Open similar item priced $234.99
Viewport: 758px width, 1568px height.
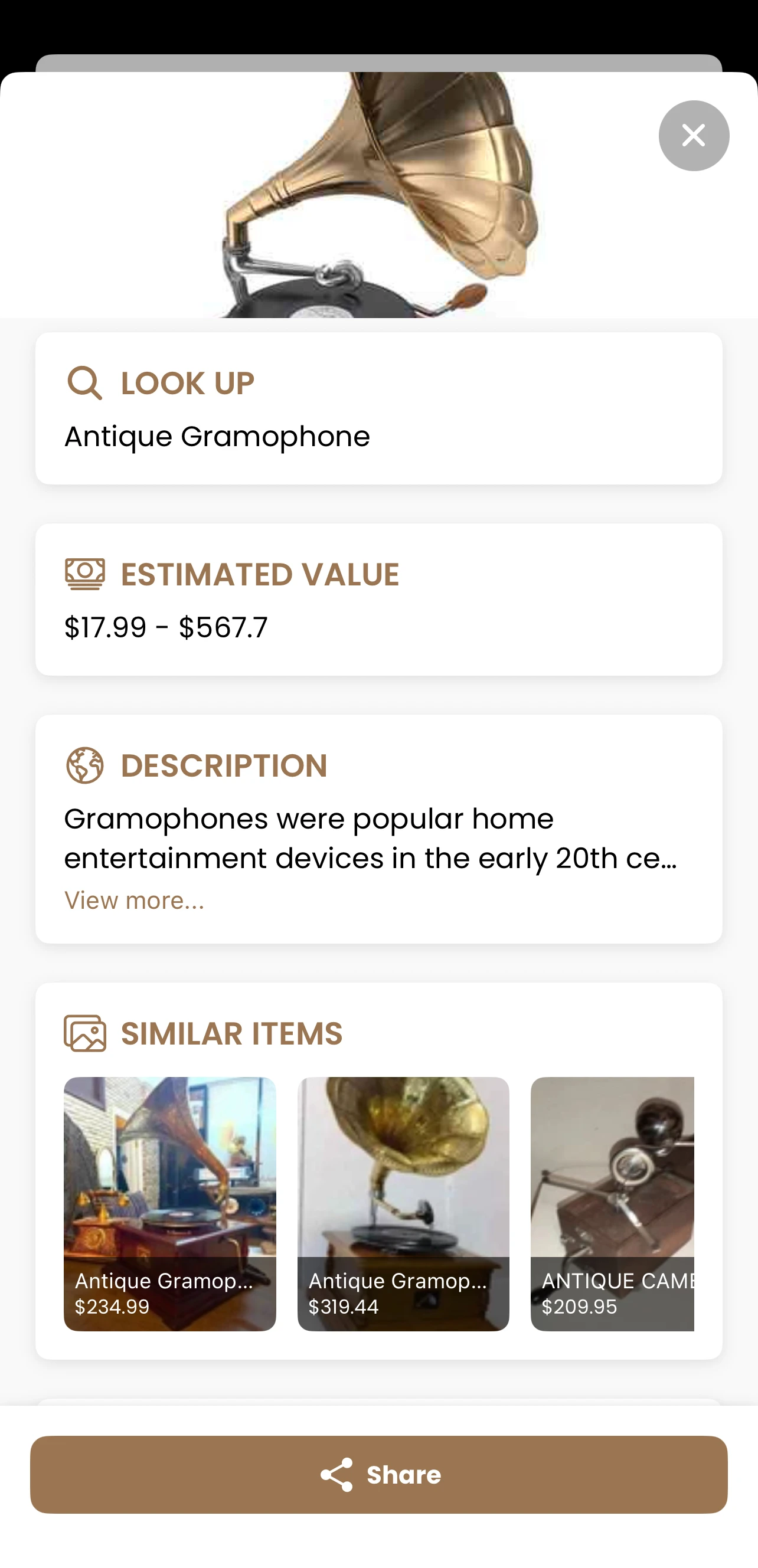tap(170, 1203)
